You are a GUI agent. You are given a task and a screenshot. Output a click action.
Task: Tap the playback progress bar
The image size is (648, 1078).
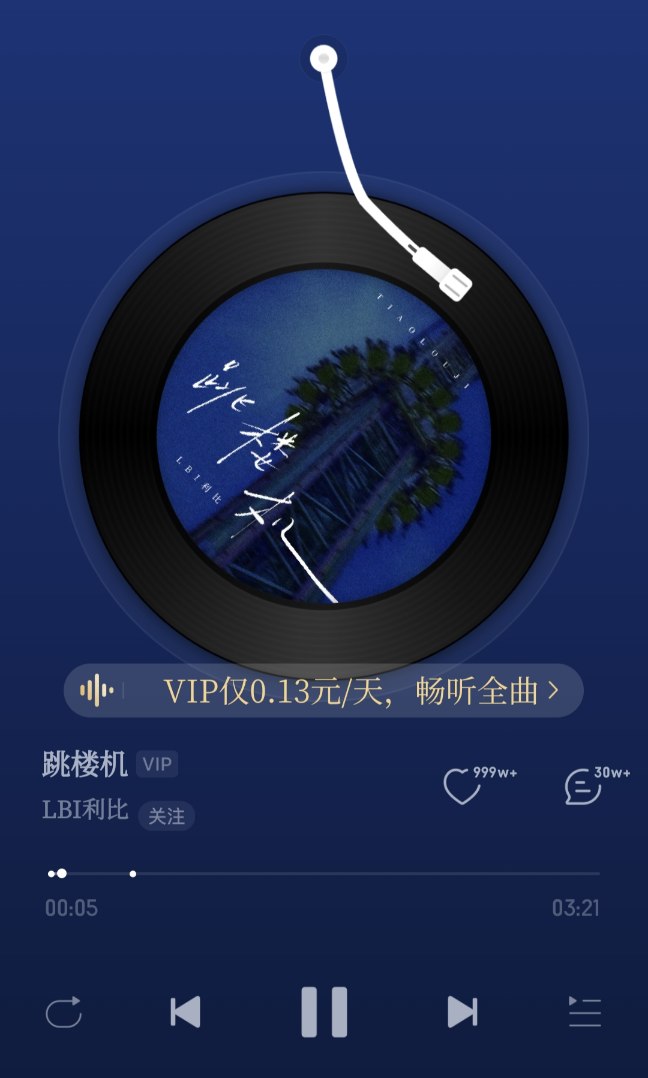click(x=324, y=873)
